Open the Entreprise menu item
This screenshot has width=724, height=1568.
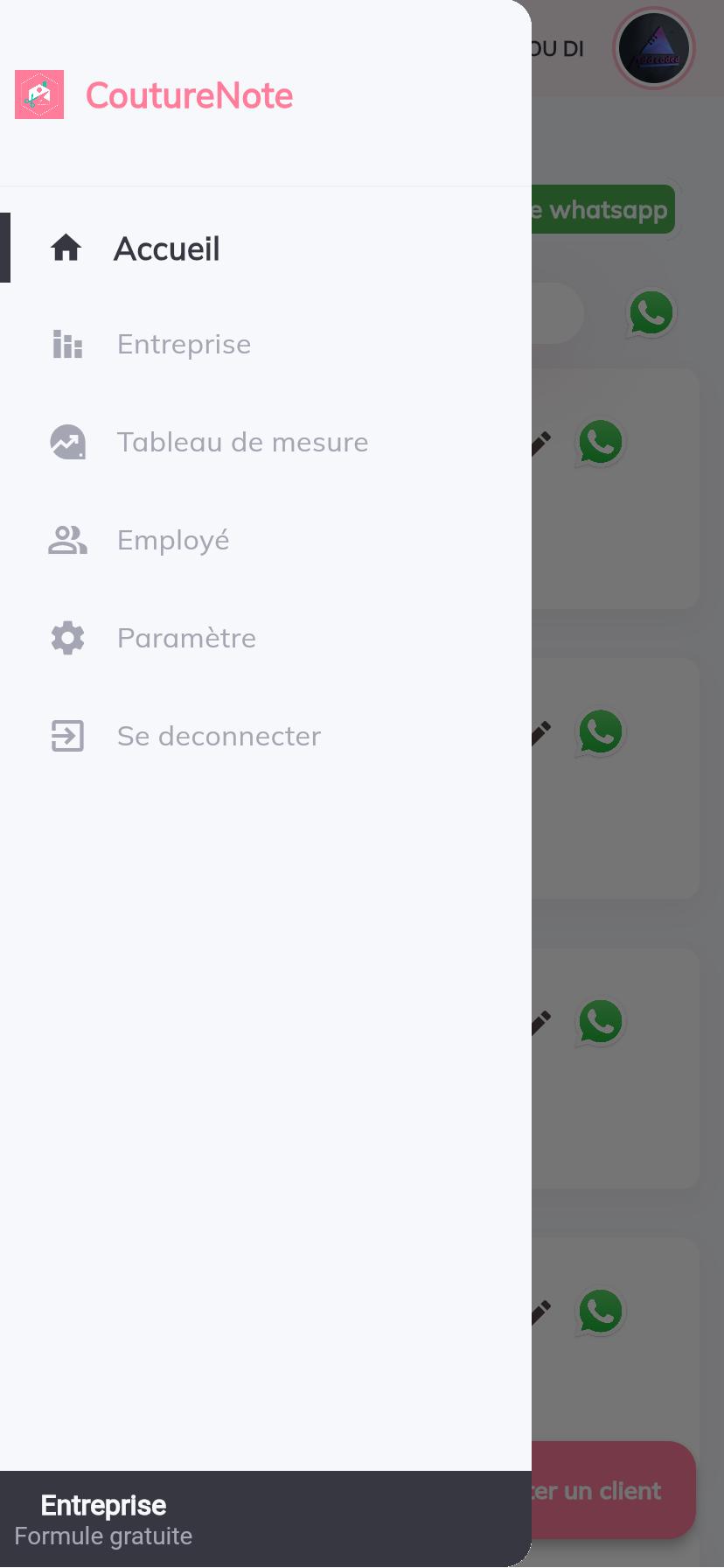[266, 345]
